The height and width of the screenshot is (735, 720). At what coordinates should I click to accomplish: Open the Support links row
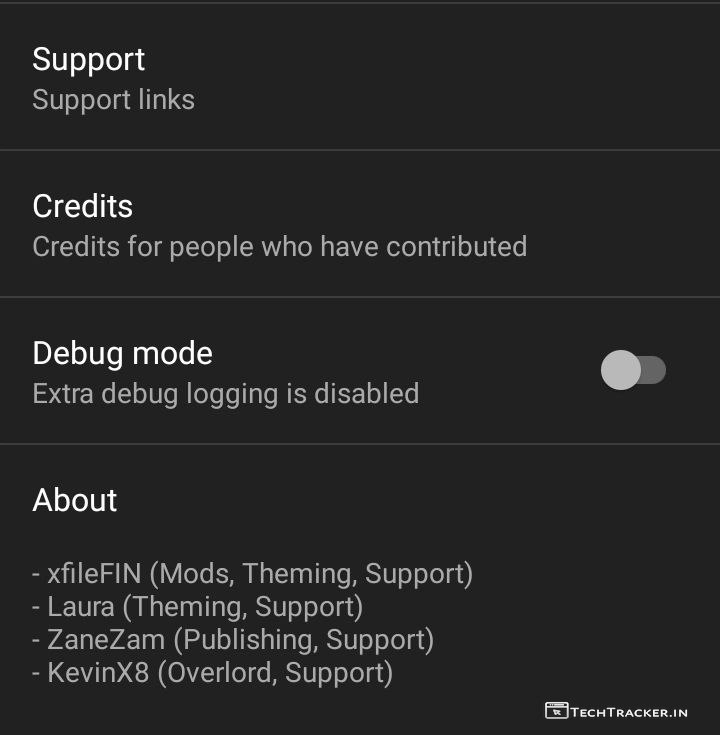[x=113, y=78]
